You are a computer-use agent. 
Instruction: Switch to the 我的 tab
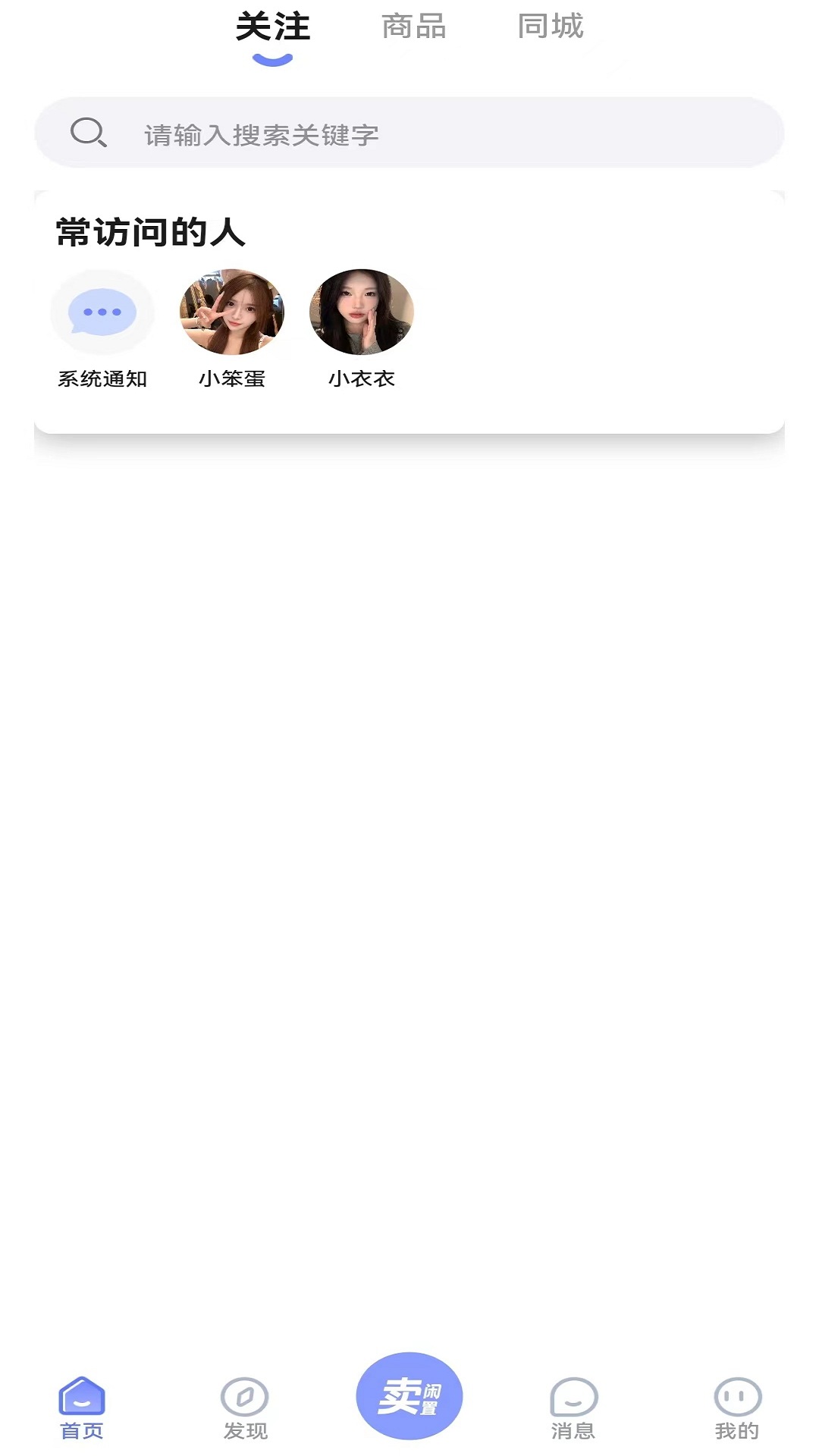[x=737, y=1407]
